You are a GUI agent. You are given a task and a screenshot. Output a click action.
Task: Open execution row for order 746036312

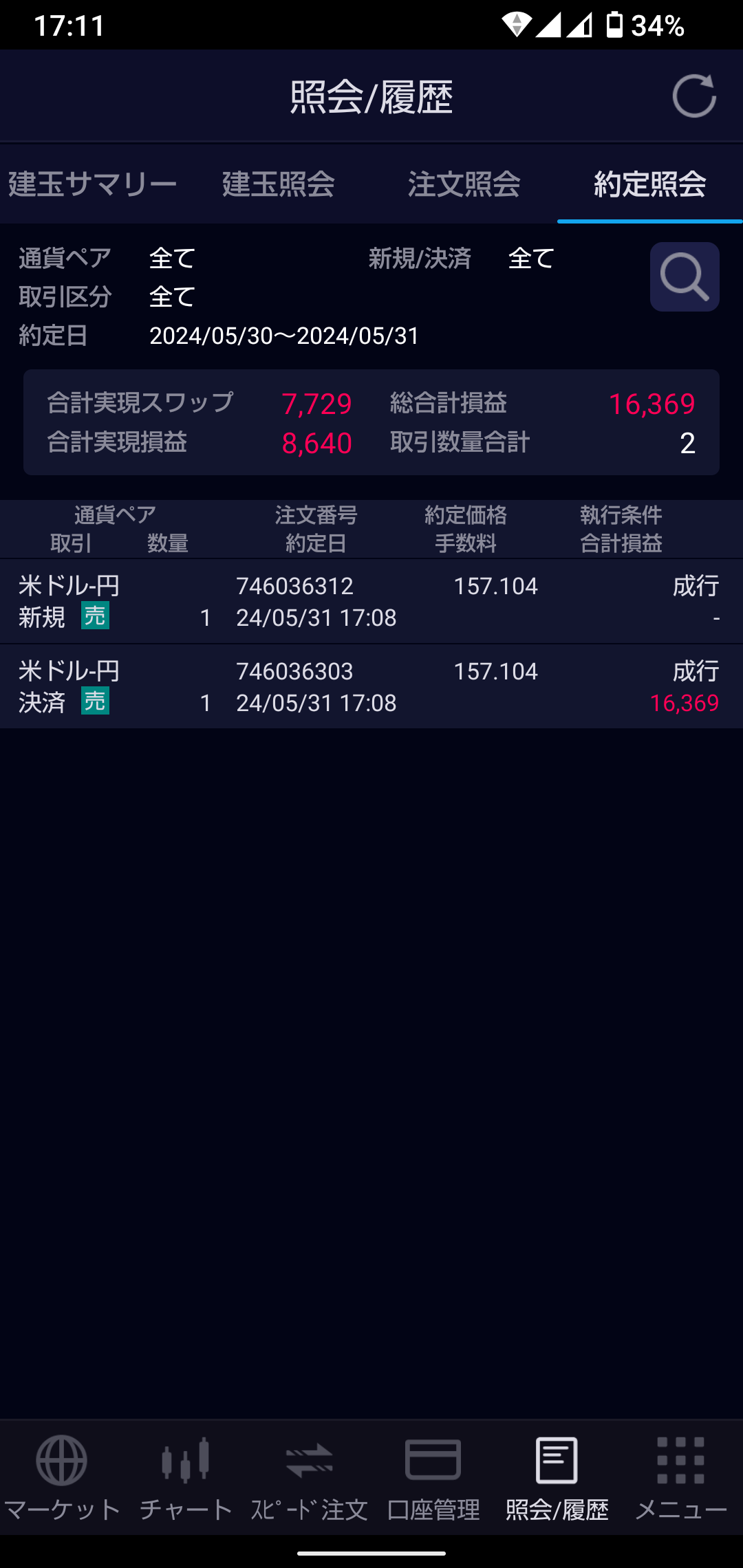pos(371,602)
